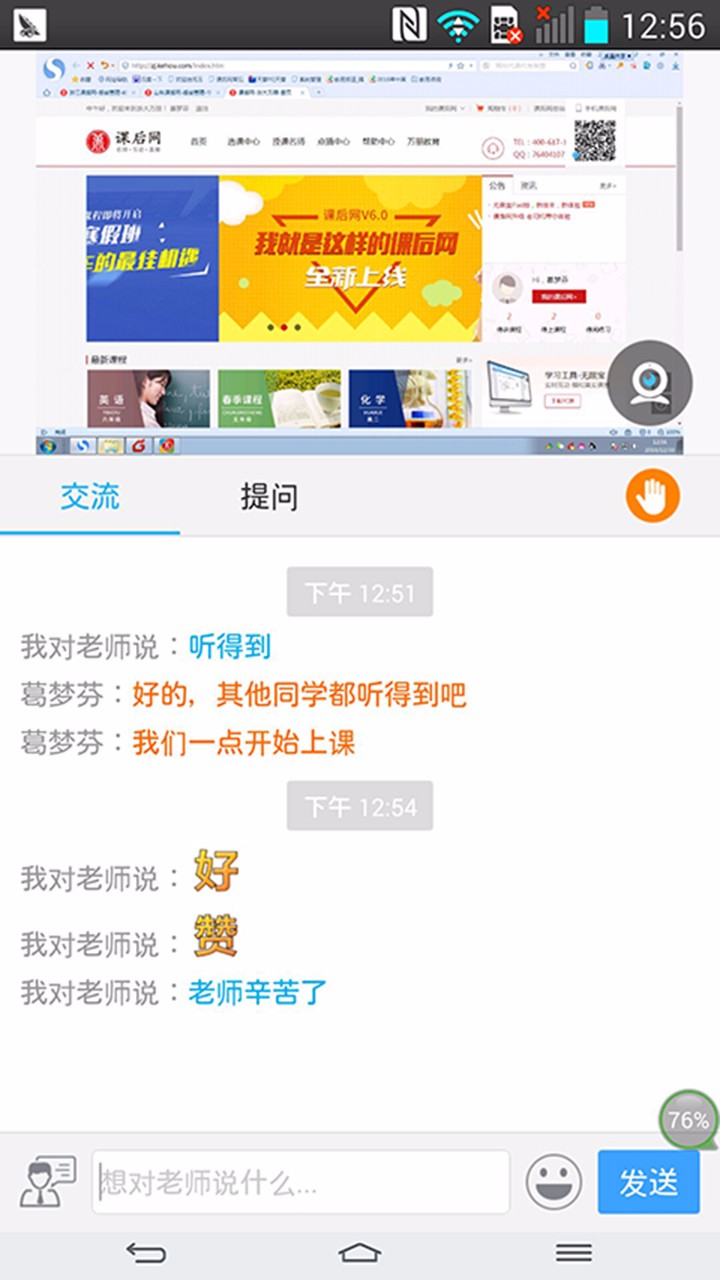Tap the teacher chat icon beside the input
Image resolution: width=720 pixels, height=1280 pixels.
(47, 1182)
